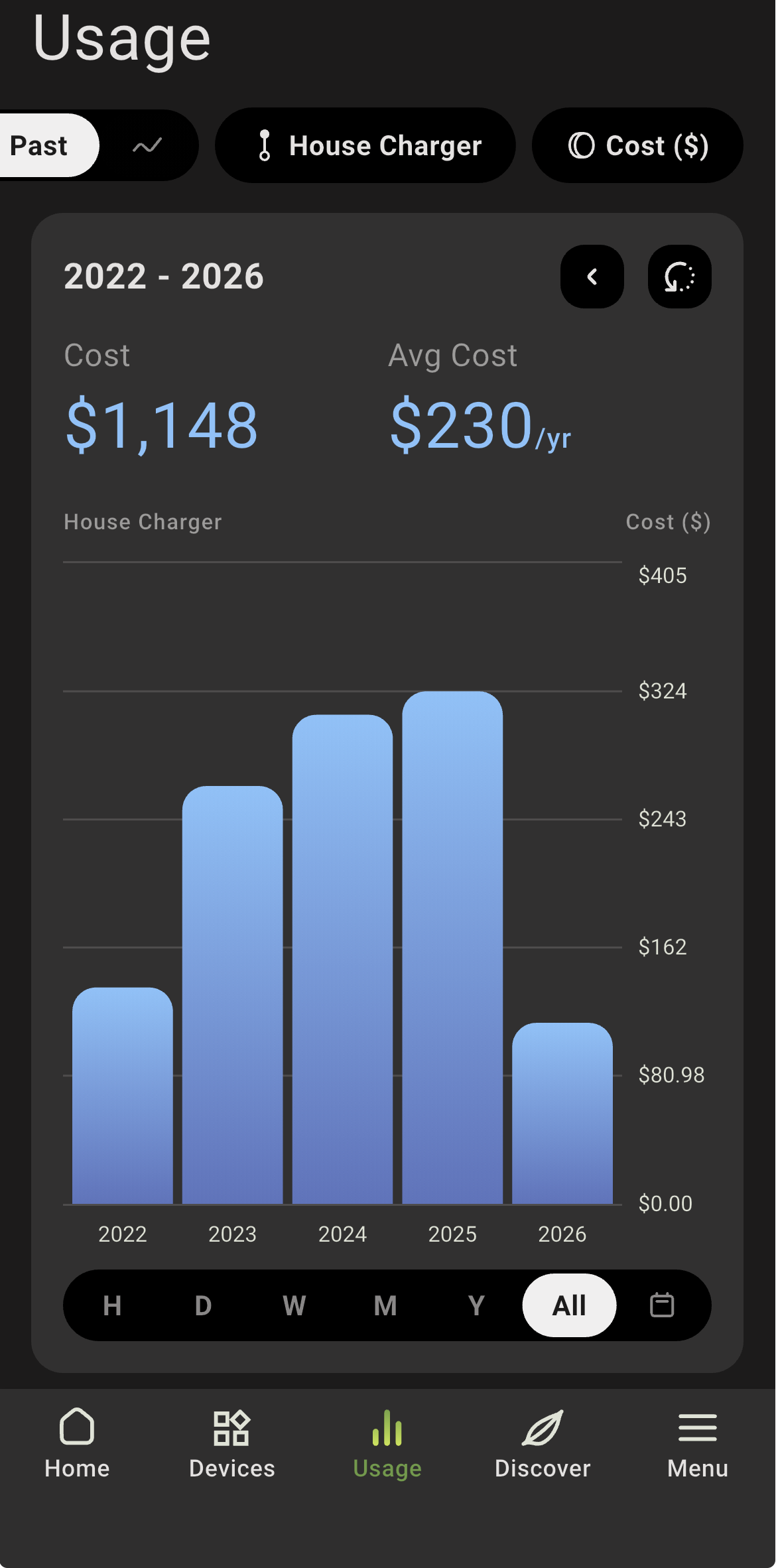Screen dimensions: 776x1568
Task: Open the Devices tab
Action: pos(231,1443)
